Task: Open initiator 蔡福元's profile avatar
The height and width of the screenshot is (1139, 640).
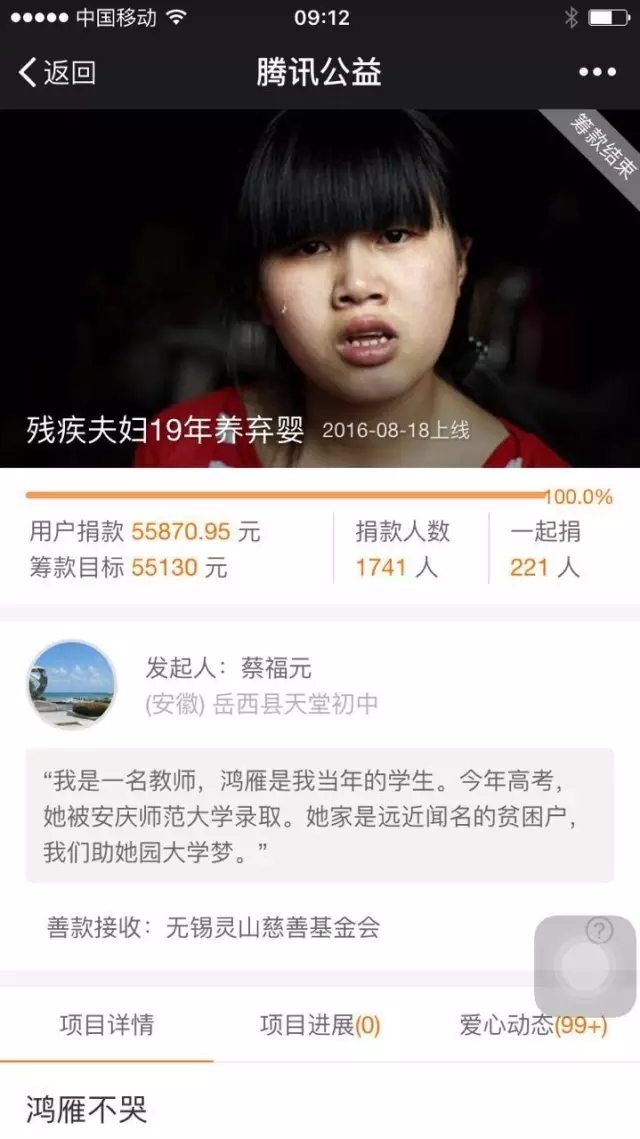Action: [71, 684]
